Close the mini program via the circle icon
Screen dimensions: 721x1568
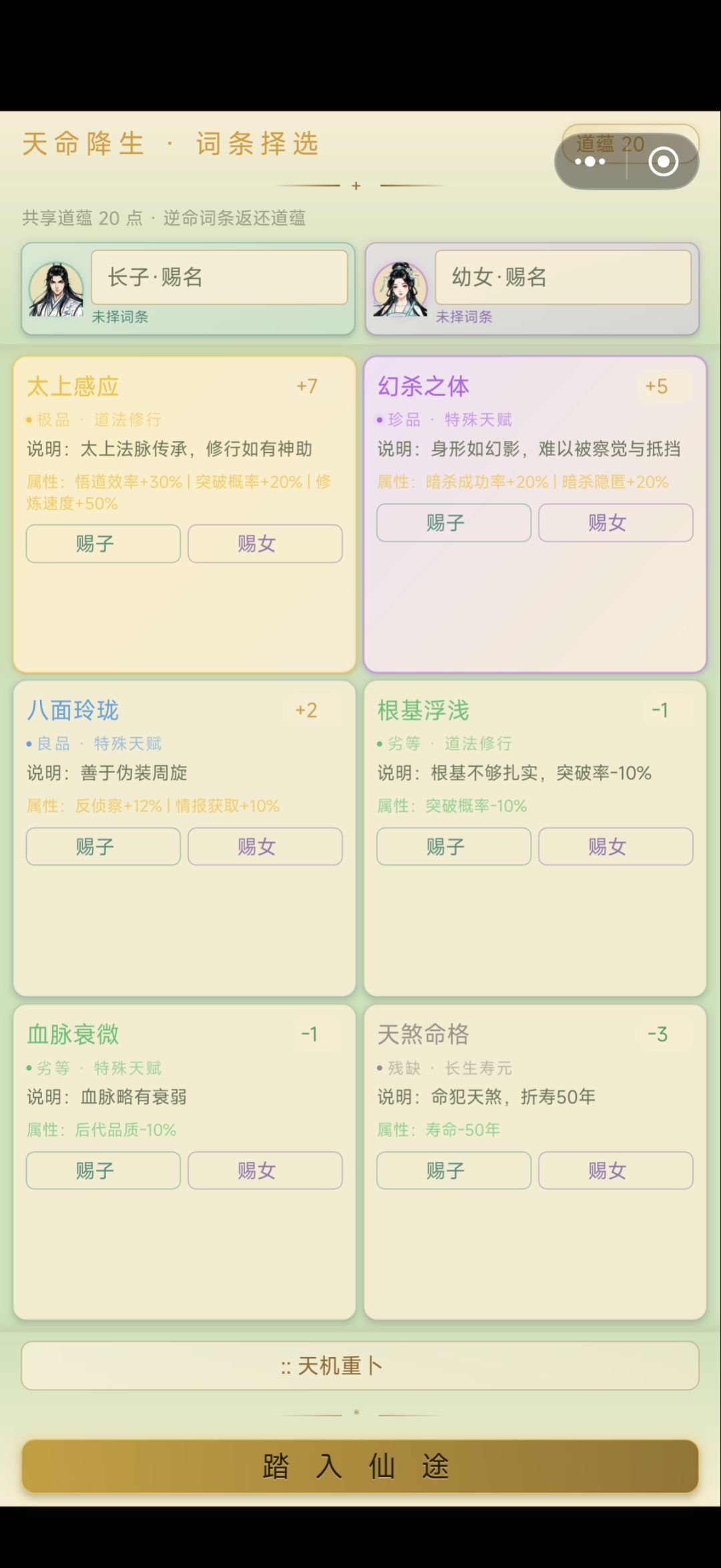tap(663, 162)
